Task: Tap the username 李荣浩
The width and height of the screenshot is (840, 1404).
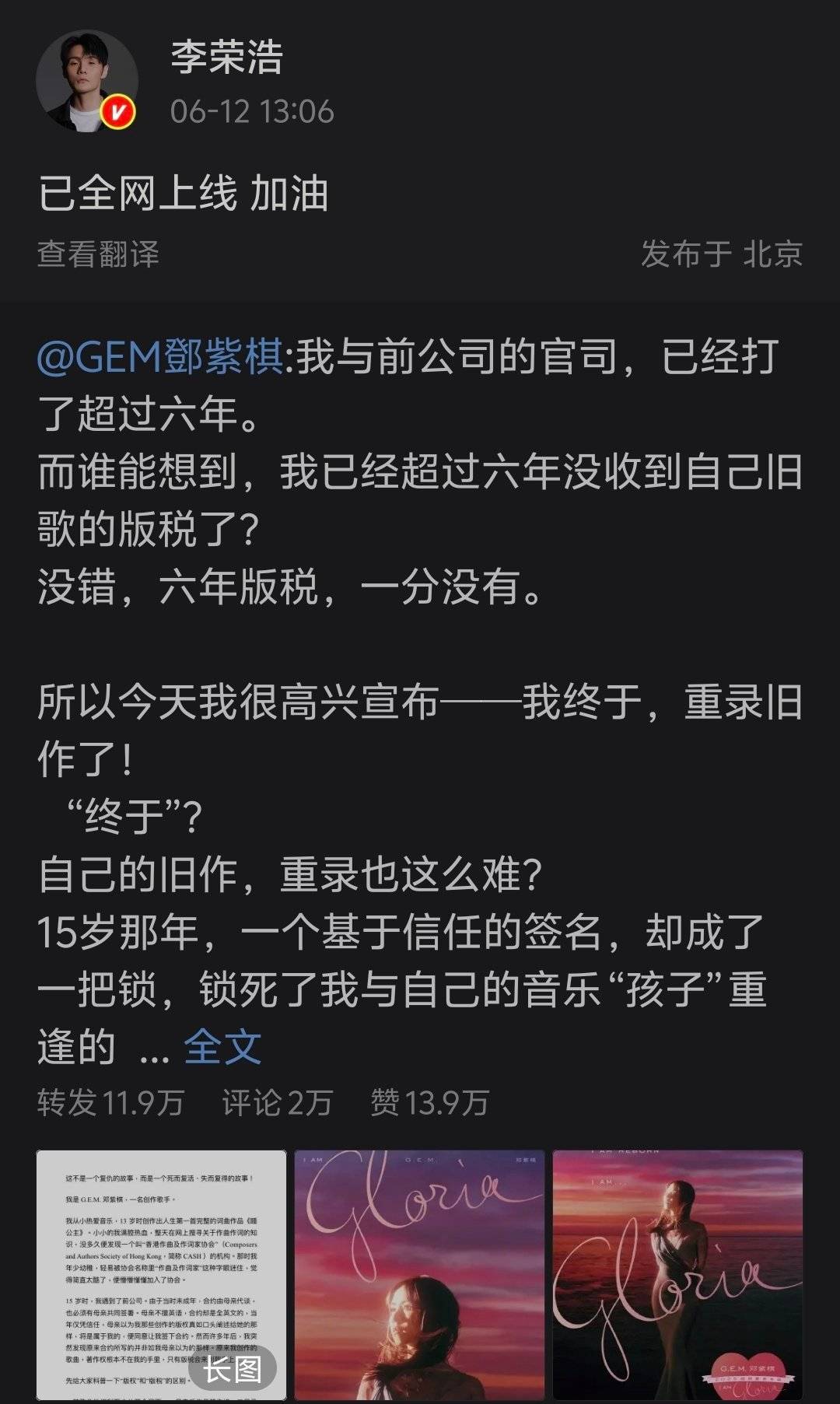Action: [x=226, y=58]
